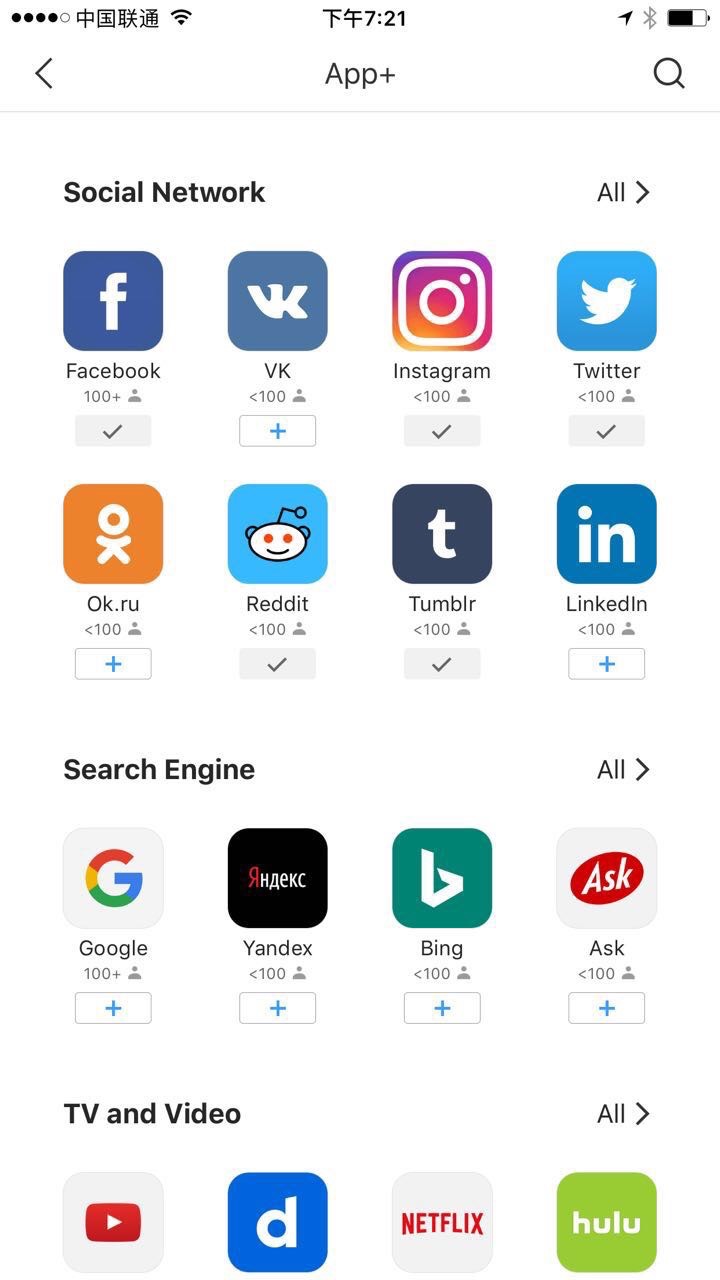Image resolution: width=720 pixels, height=1280 pixels.
Task: Open the Tumblr app icon
Action: pos(442,533)
